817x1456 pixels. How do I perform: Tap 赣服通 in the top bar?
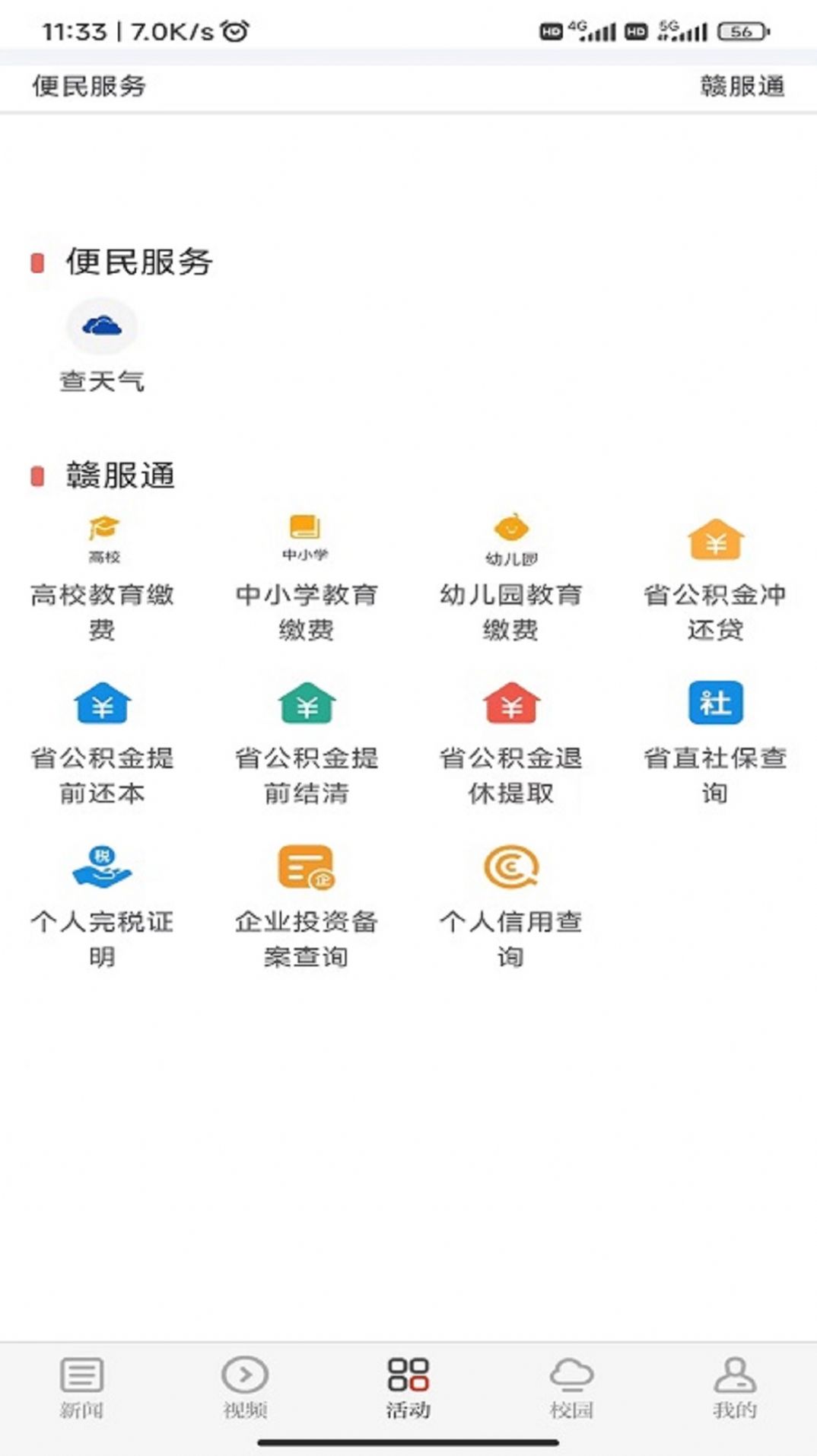[x=742, y=86]
